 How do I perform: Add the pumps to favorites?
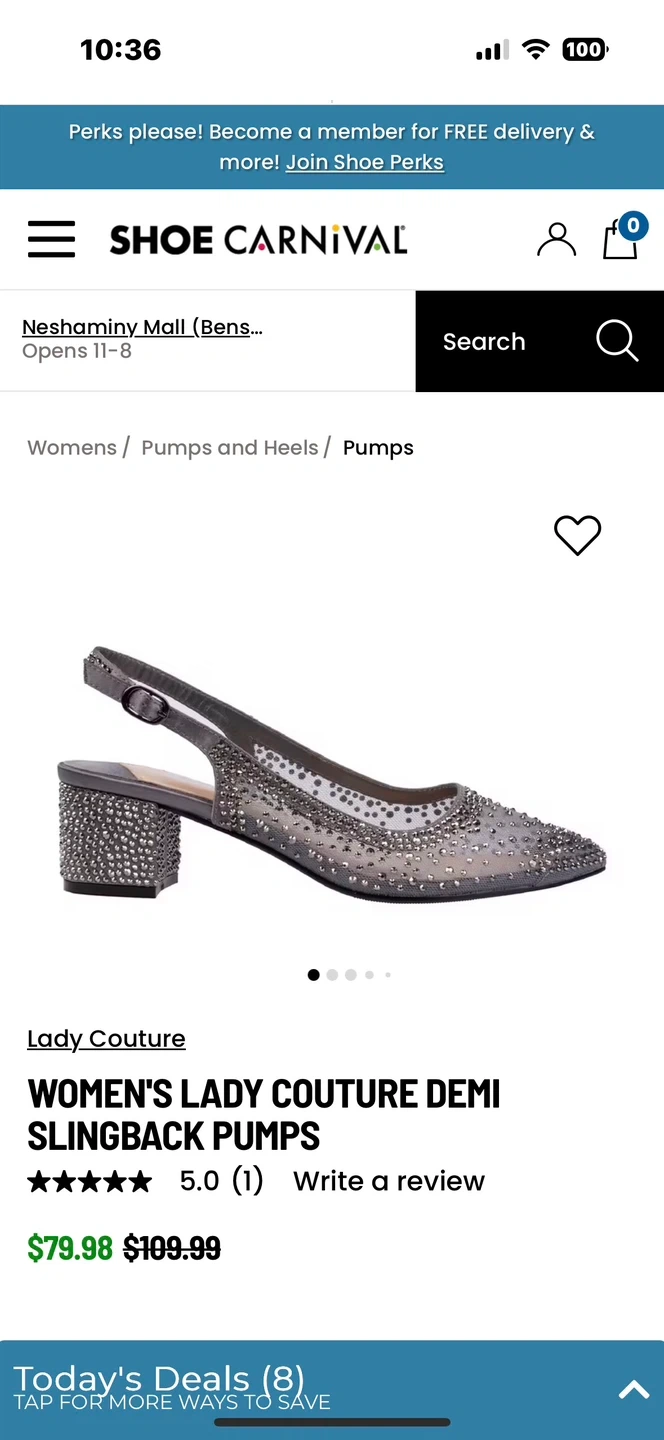pyautogui.click(x=577, y=535)
